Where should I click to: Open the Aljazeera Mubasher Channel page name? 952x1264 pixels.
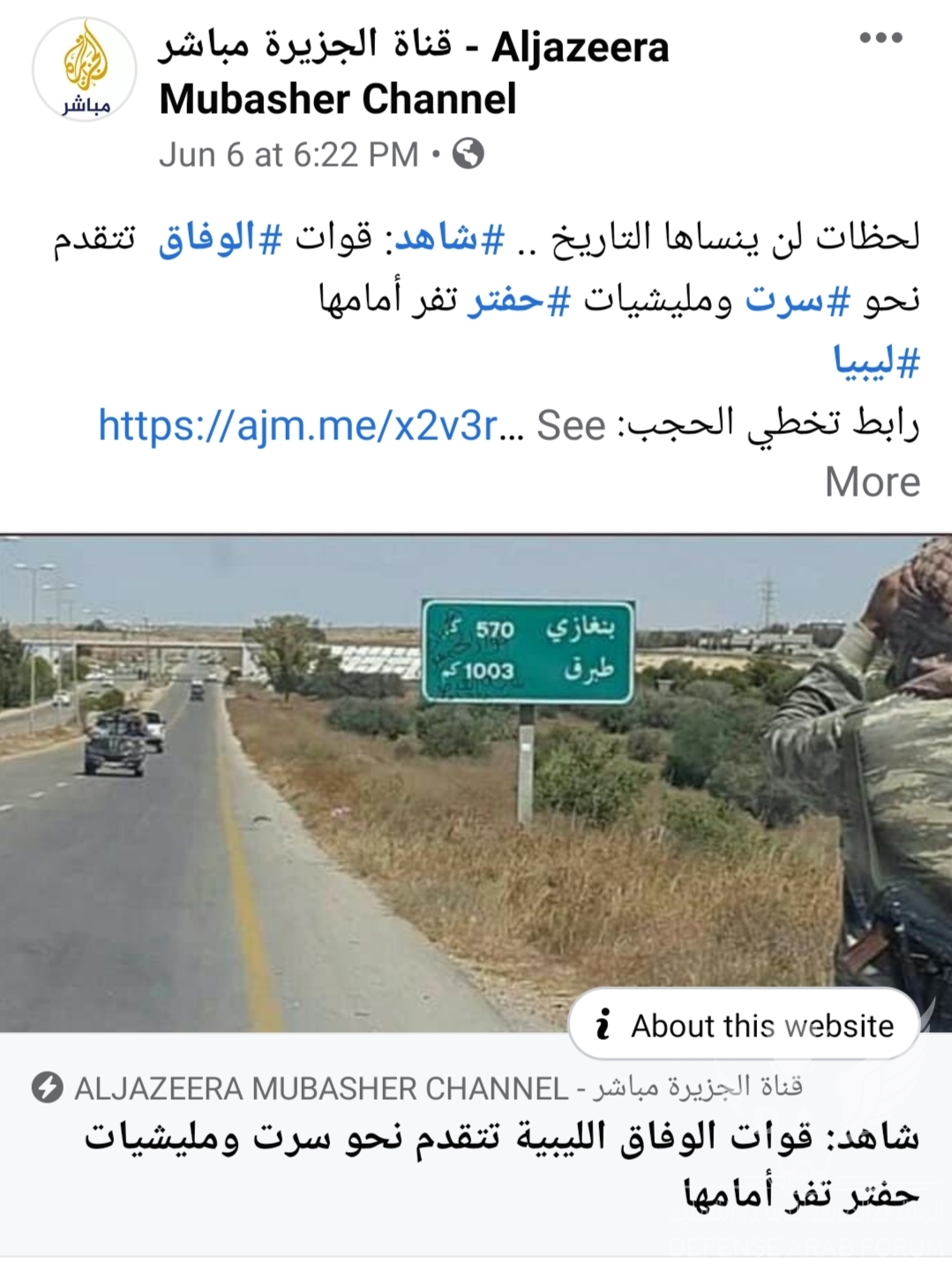tap(414, 72)
